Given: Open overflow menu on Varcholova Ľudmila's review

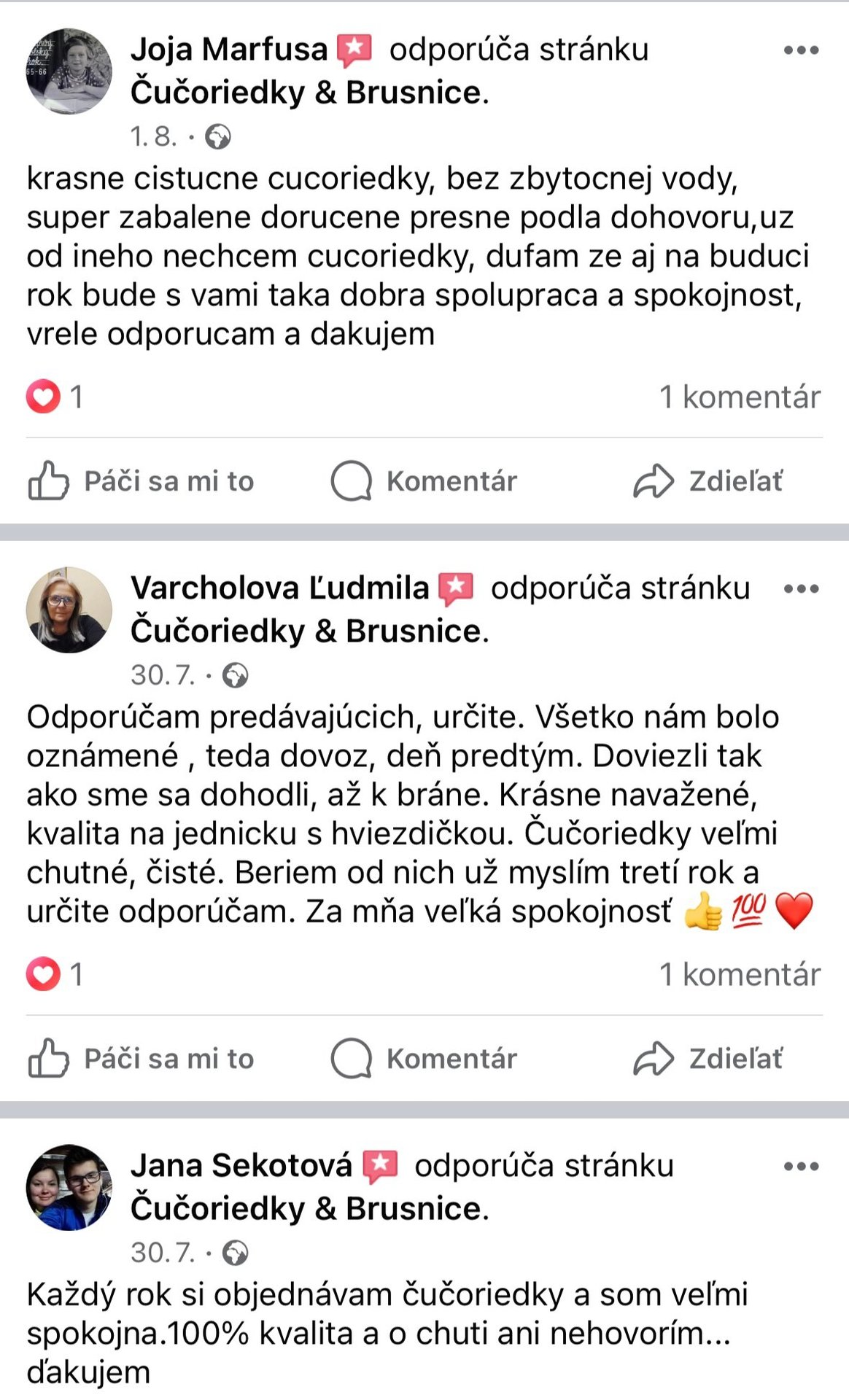Looking at the screenshot, I should tap(801, 588).
